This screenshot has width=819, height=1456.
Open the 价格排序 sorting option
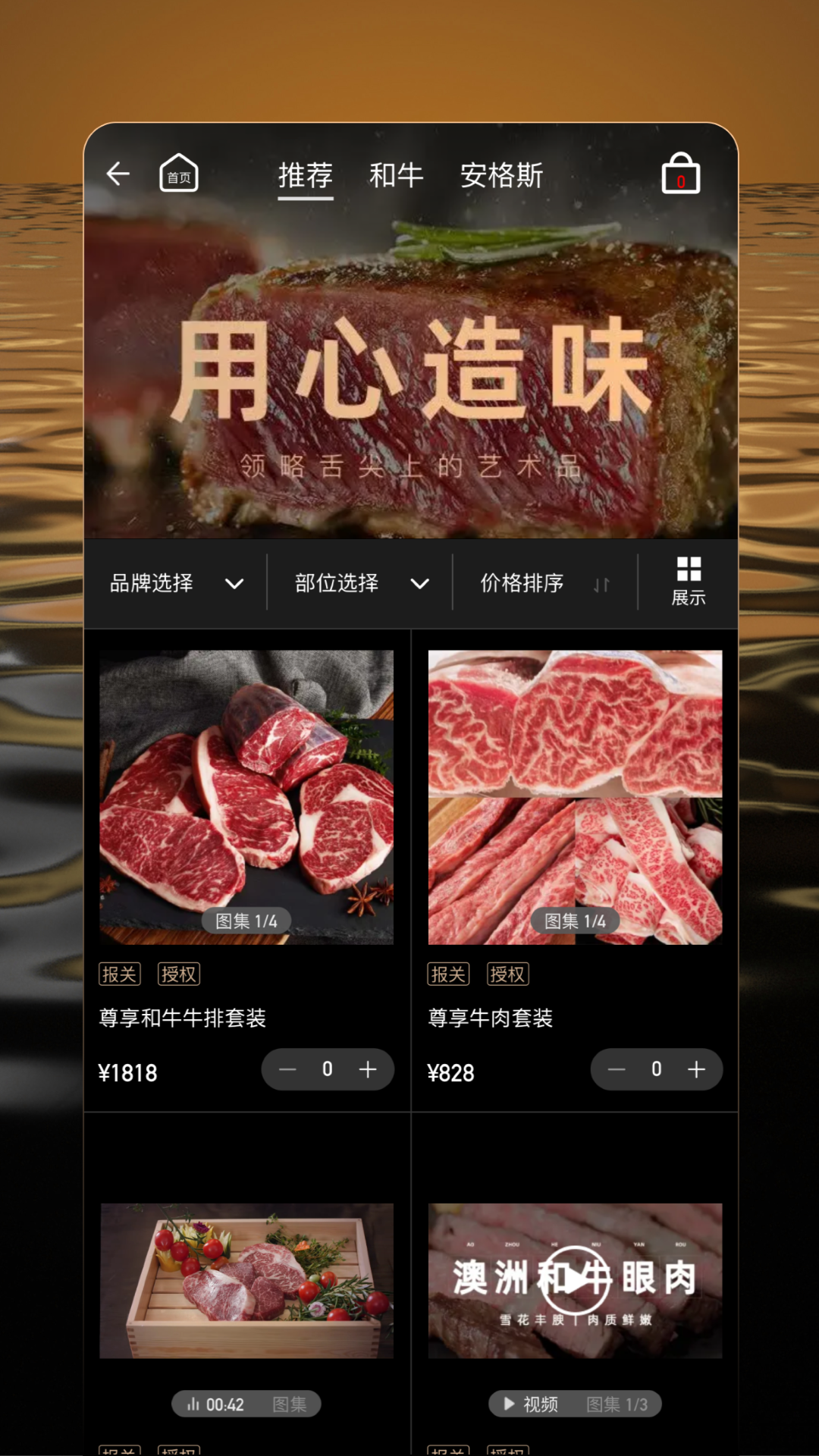click(x=522, y=582)
